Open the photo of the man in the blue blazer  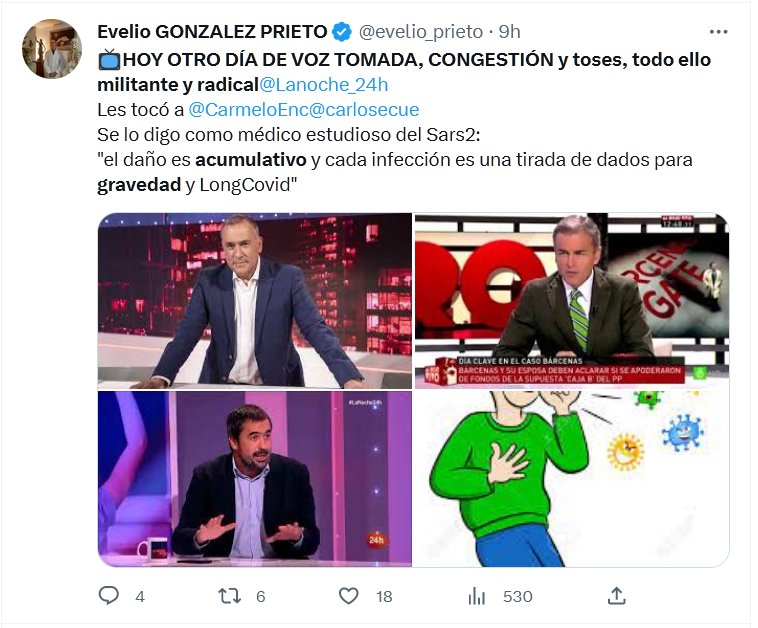[255, 300]
